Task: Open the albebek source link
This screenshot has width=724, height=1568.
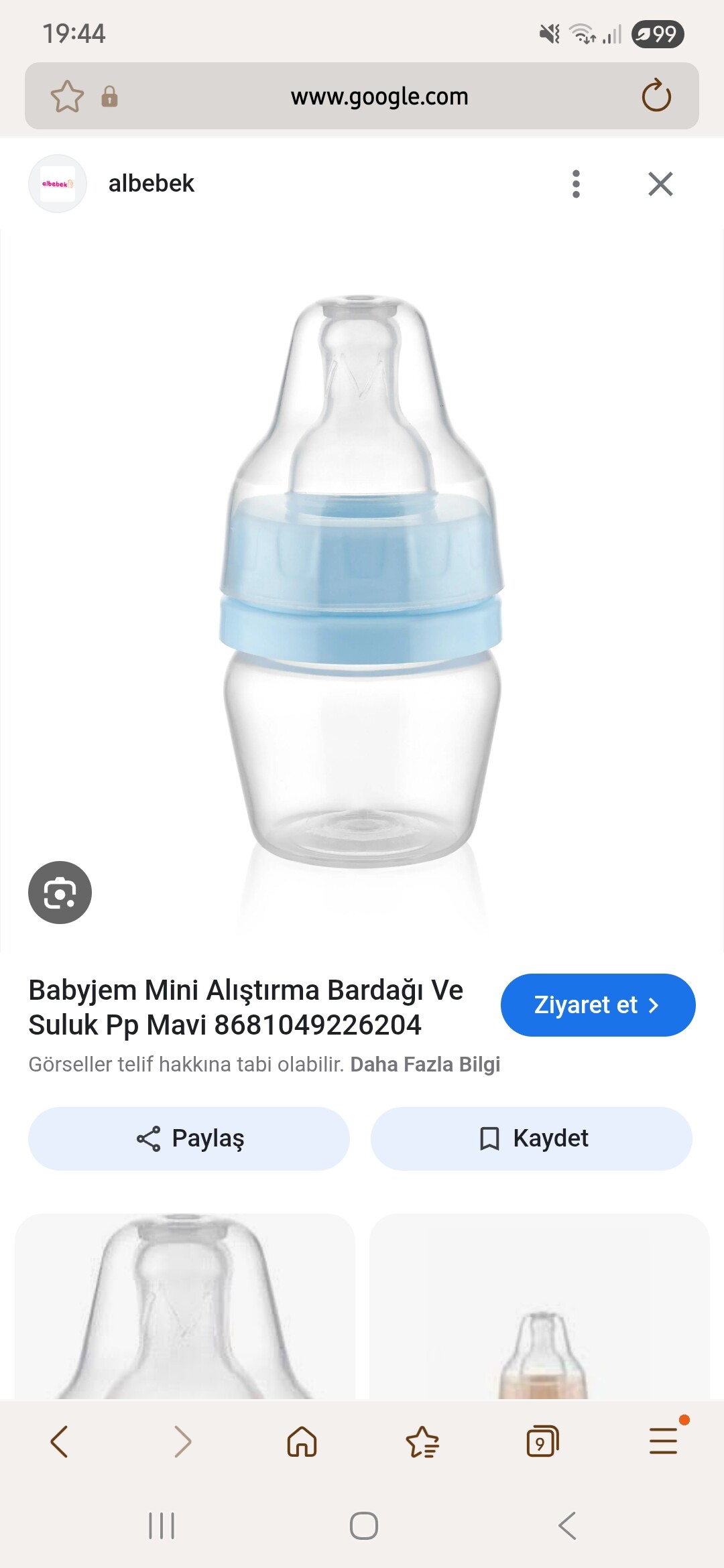Action: 151,184
